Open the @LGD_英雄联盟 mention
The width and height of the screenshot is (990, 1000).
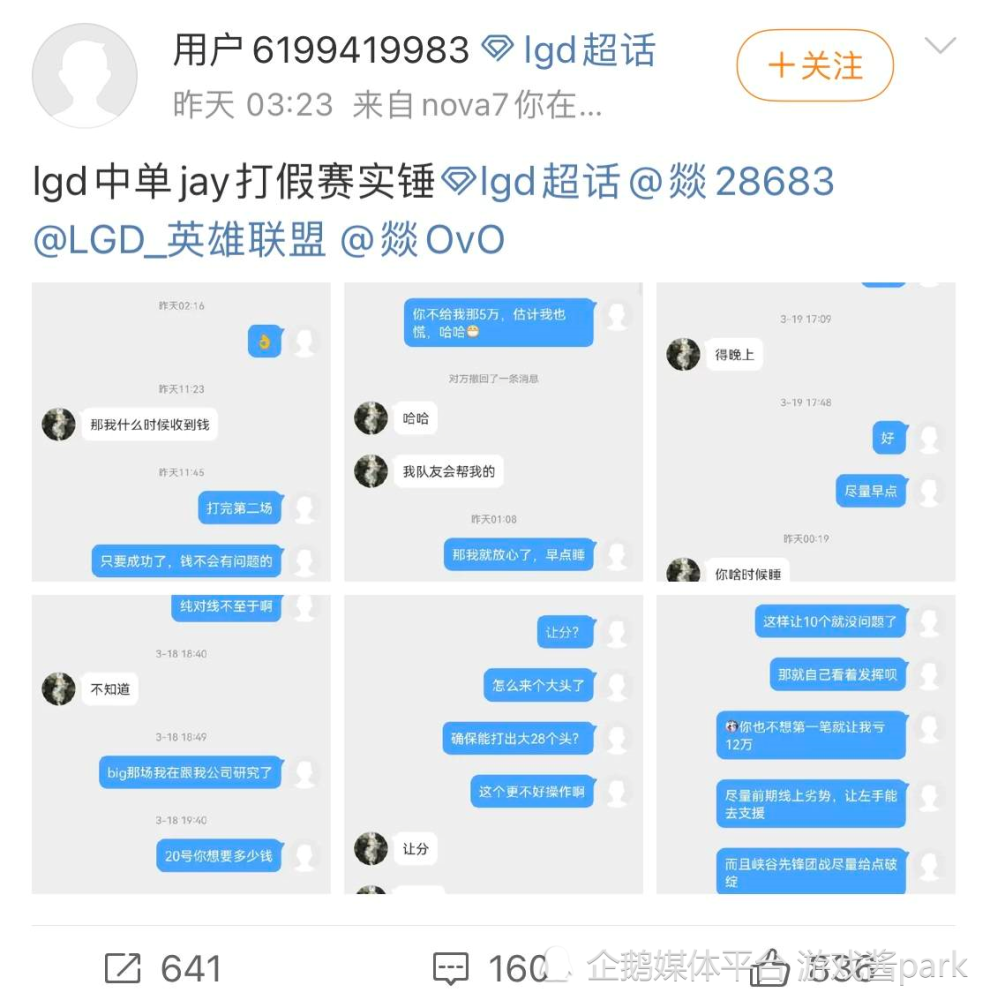pos(180,240)
